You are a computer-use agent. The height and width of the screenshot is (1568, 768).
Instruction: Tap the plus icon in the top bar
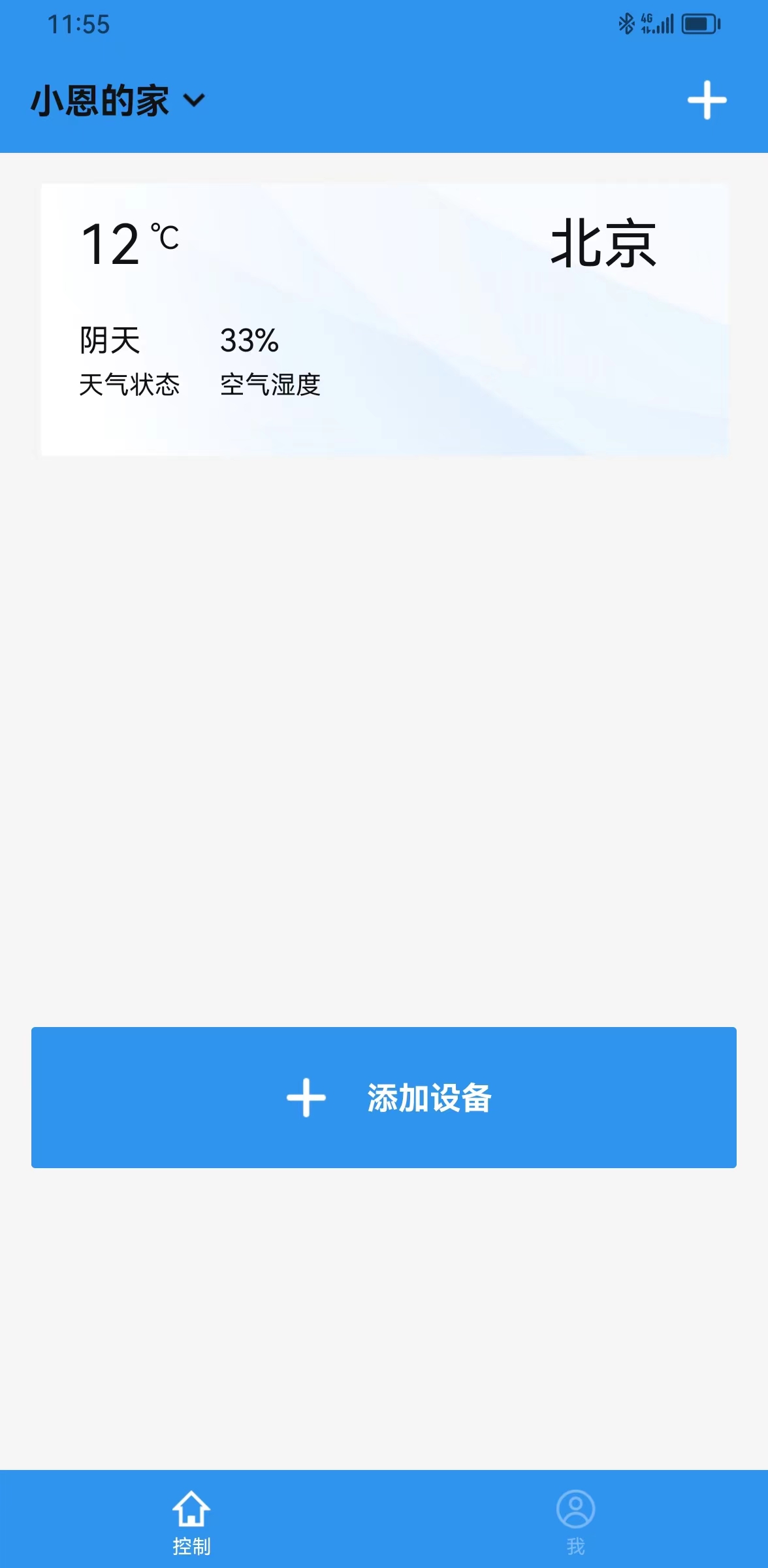coord(707,101)
